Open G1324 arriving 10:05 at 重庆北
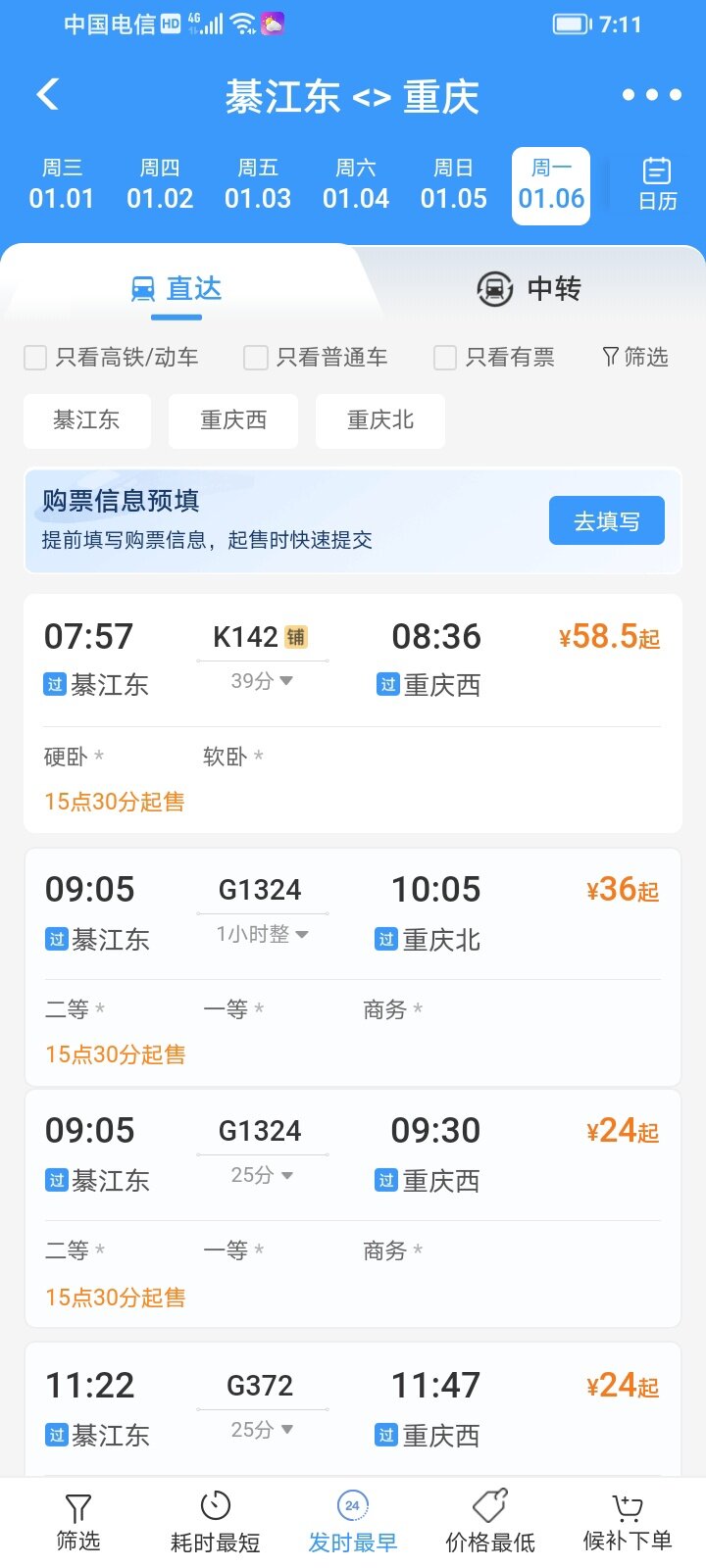 pyautogui.click(x=353, y=967)
